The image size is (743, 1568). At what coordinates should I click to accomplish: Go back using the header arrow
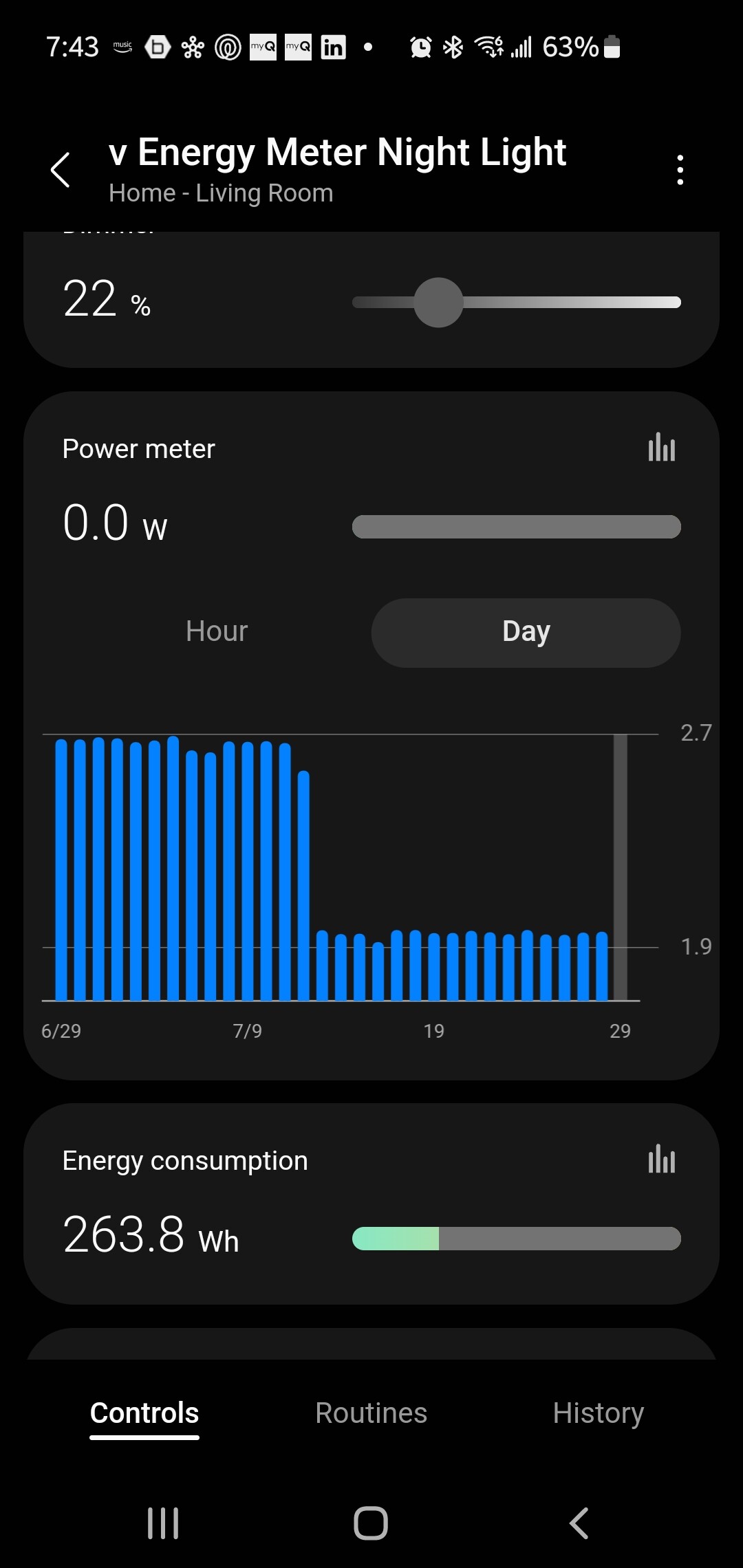[61, 170]
